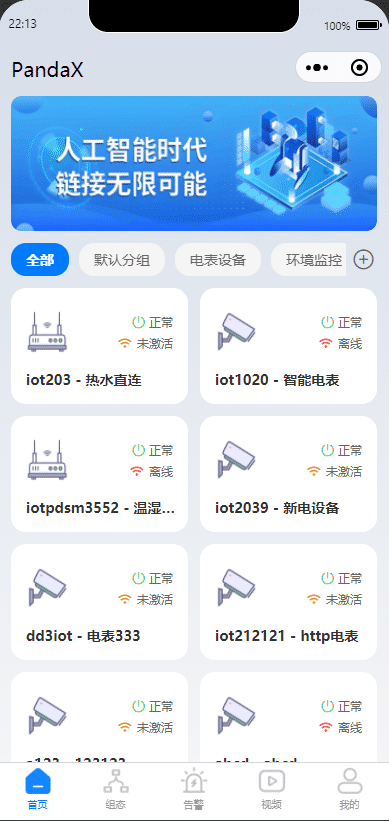Switch to the 组态 tab
Screen dimensions: 389x821
(x=116, y=789)
